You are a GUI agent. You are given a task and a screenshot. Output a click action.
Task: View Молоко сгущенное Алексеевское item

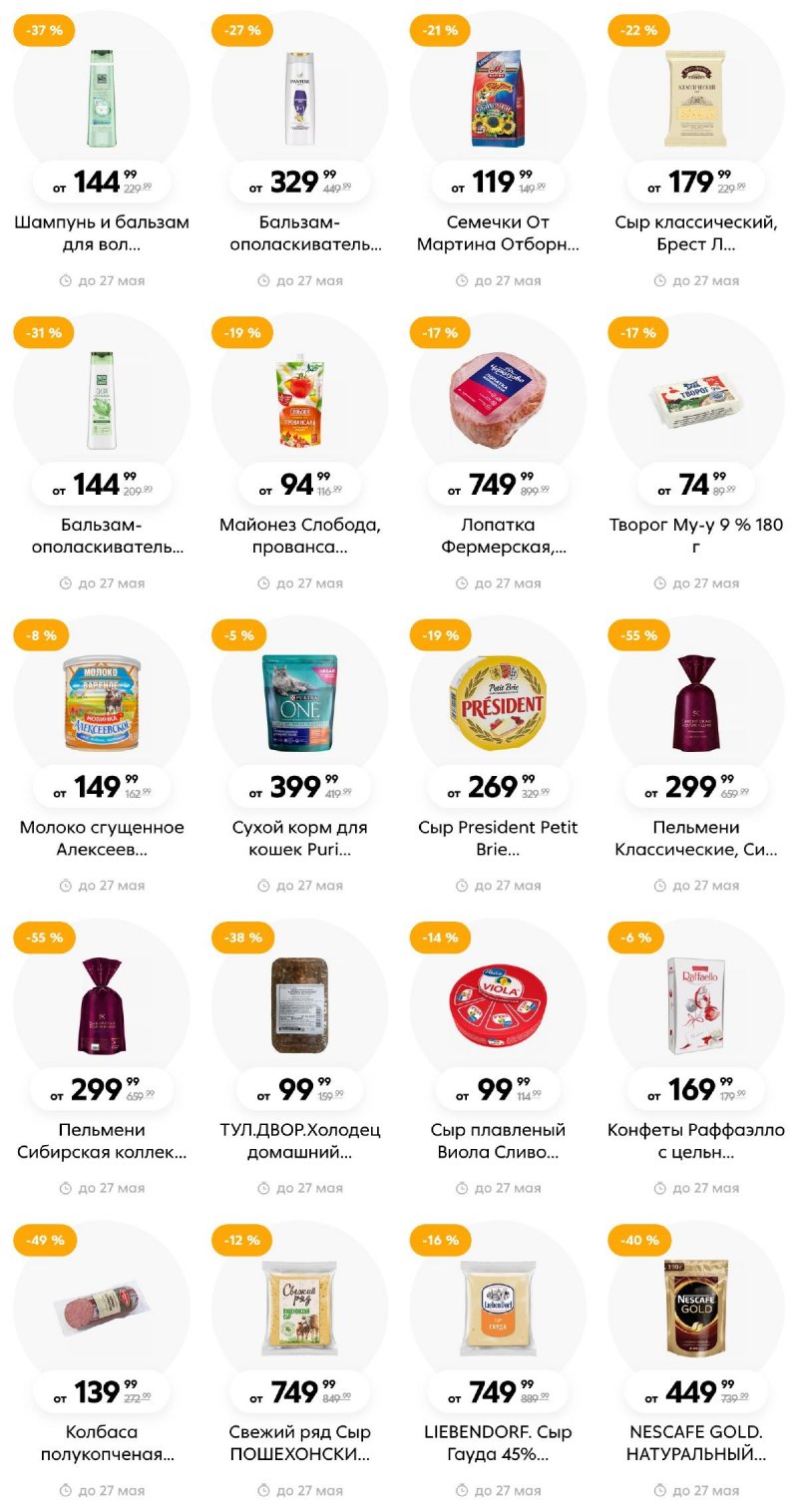(101, 704)
